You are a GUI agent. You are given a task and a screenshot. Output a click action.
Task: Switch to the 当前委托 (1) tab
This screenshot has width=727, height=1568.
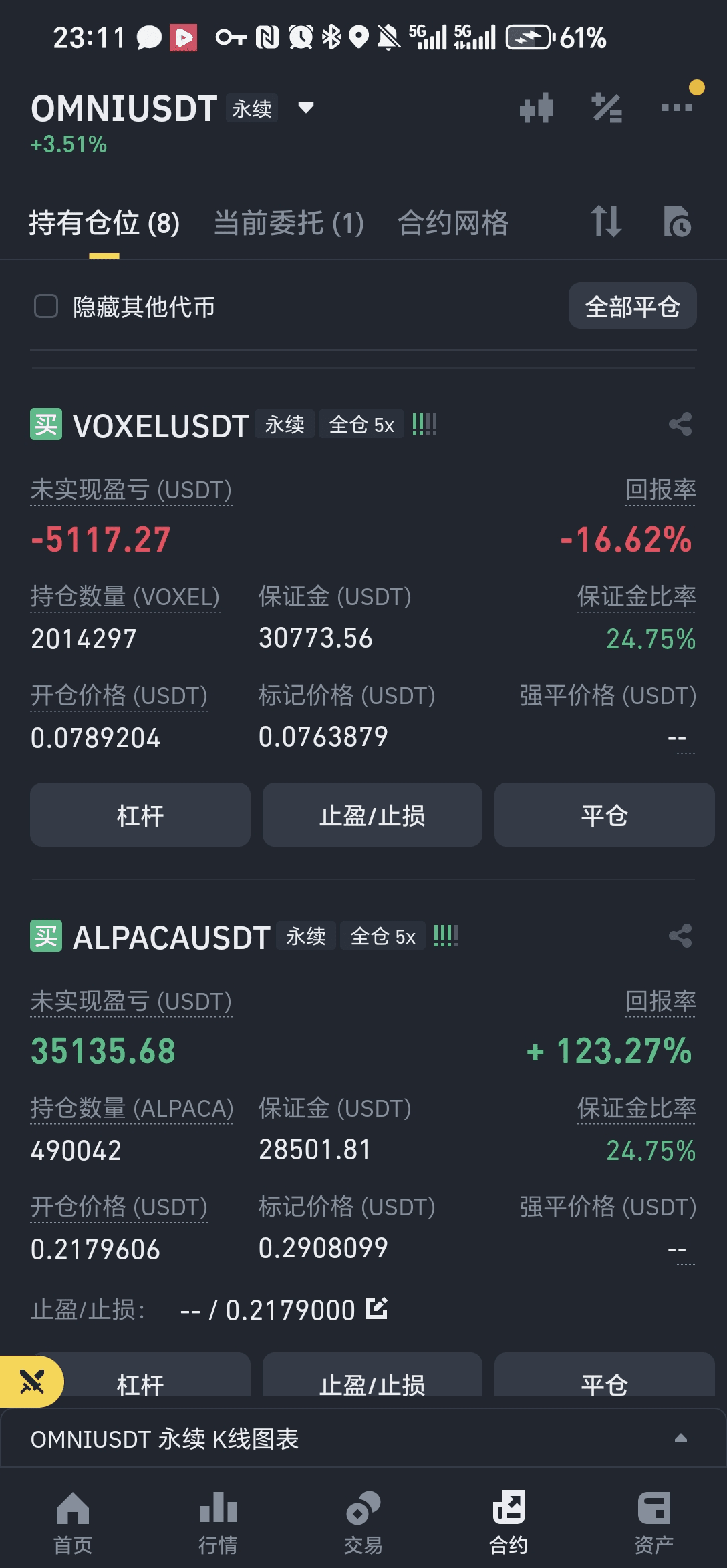click(289, 223)
